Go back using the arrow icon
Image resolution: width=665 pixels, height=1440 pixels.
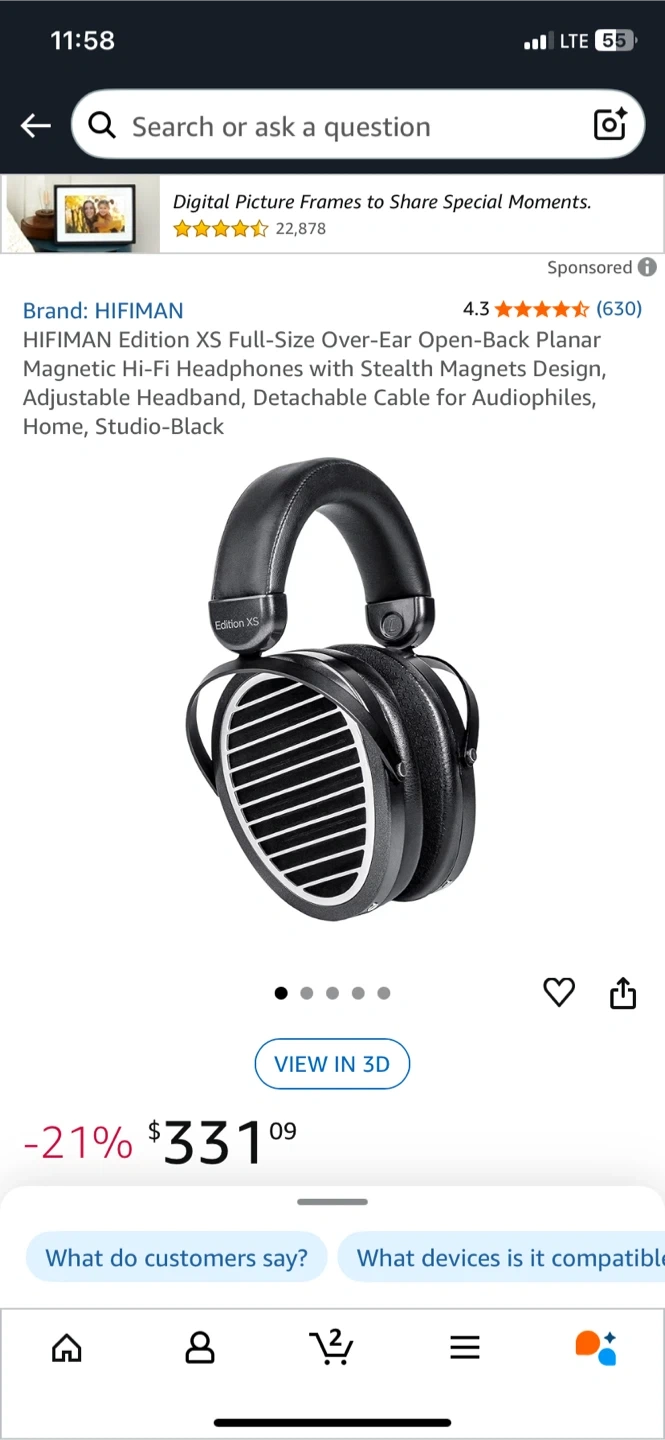[36, 126]
